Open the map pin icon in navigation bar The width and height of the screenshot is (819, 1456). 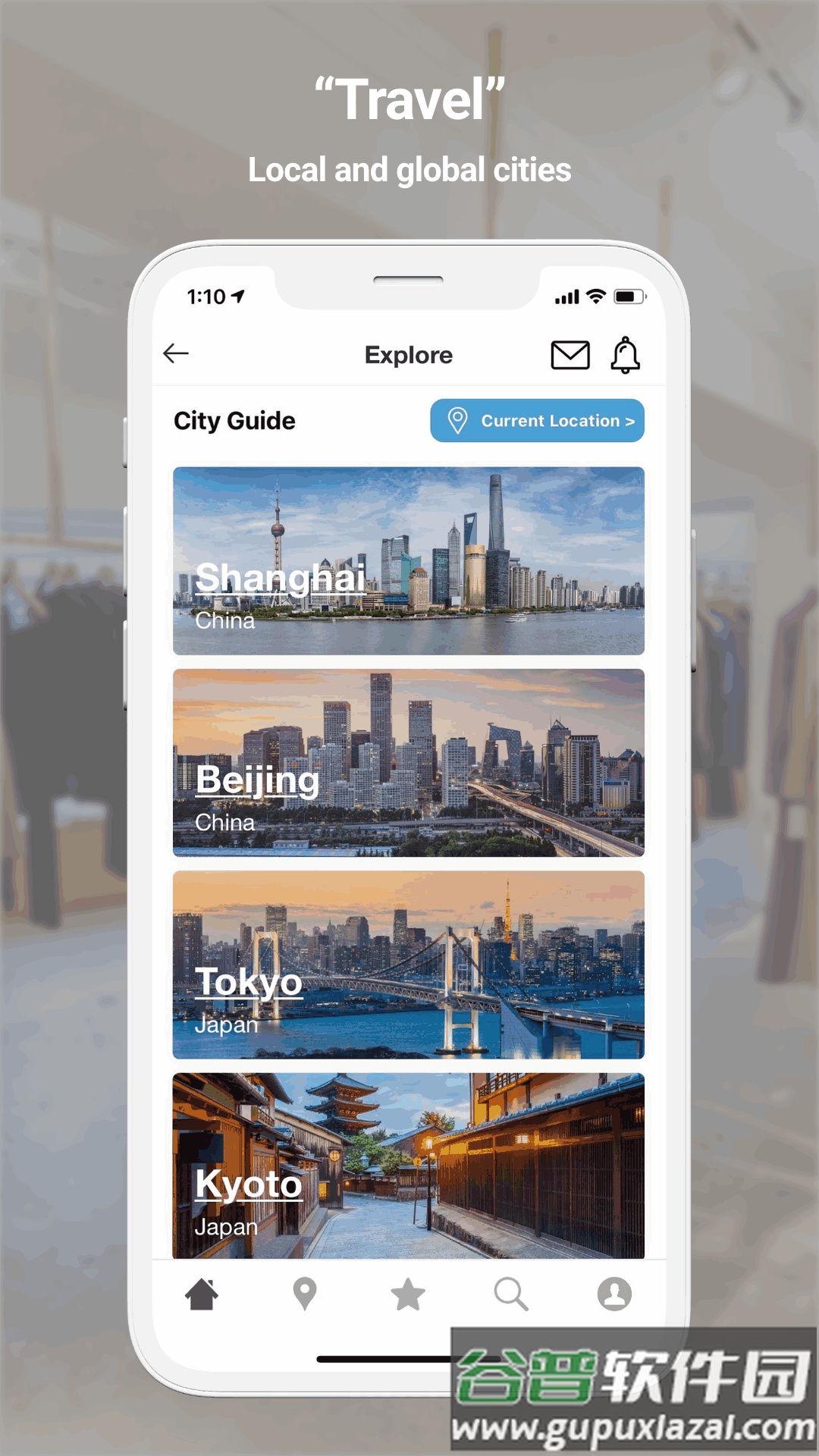coord(306,1294)
